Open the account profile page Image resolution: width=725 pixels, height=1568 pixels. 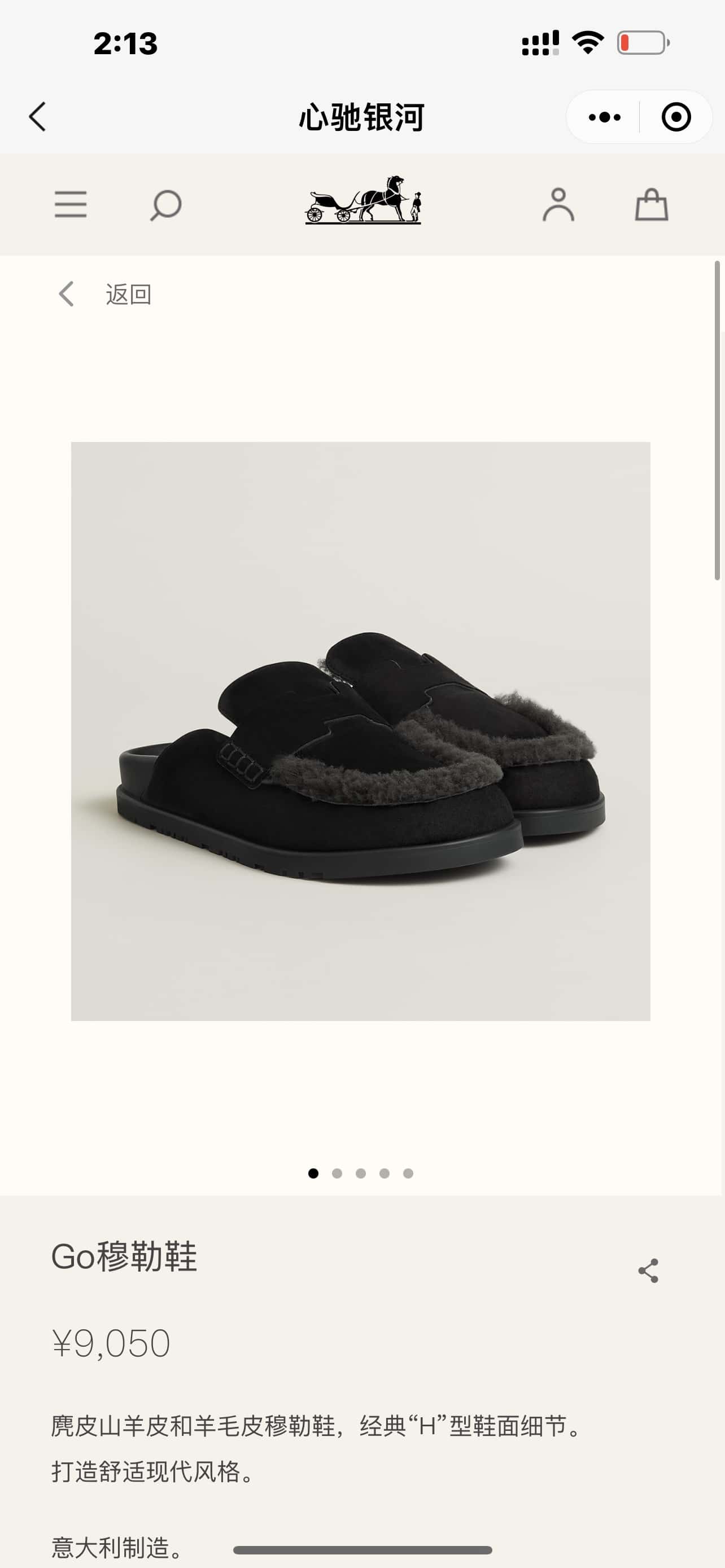[x=558, y=205]
